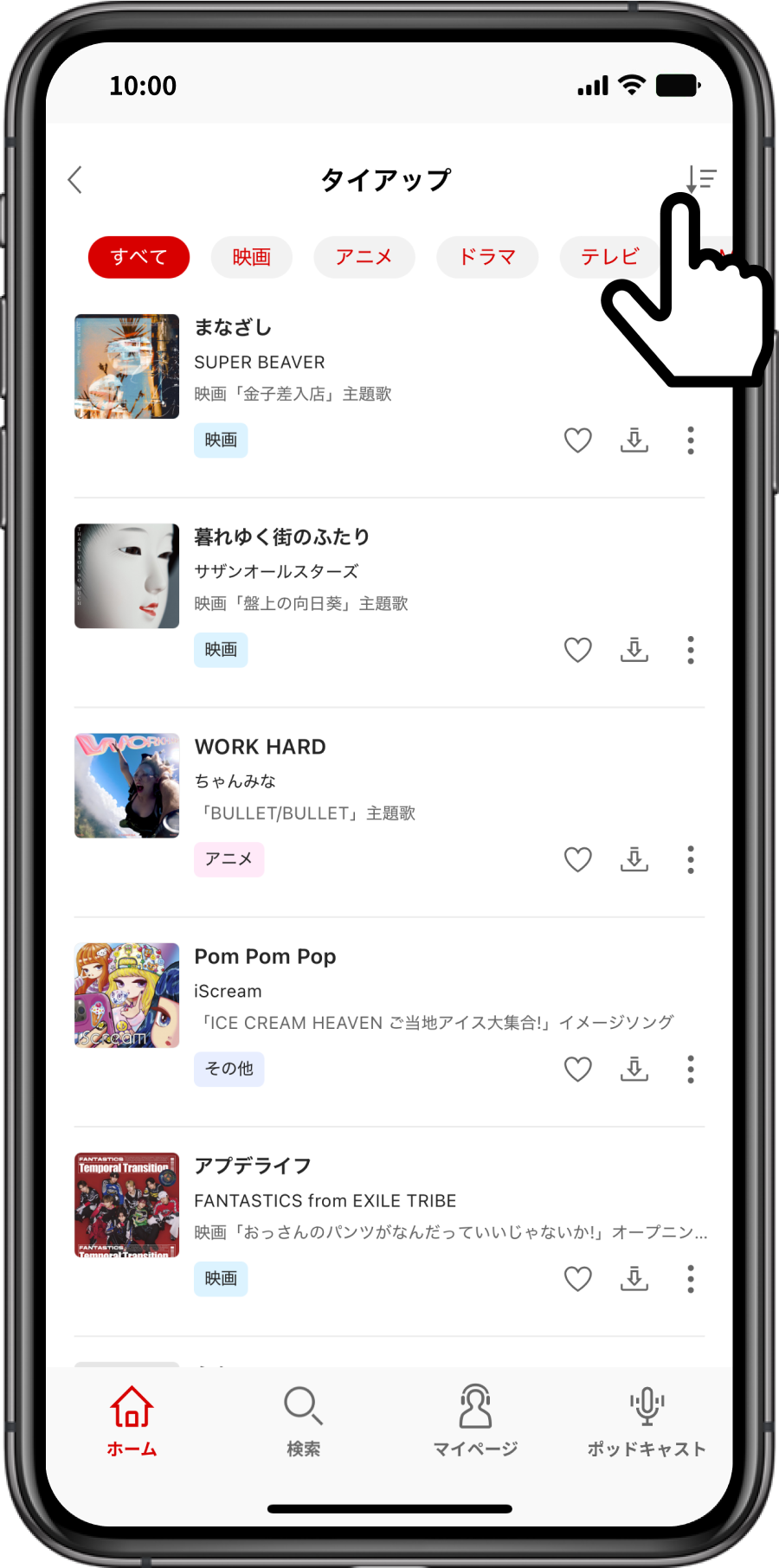779x1568 pixels.
Task: Open the song まなざし by SUPER BEAVER
Action: click(x=233, y=328)
